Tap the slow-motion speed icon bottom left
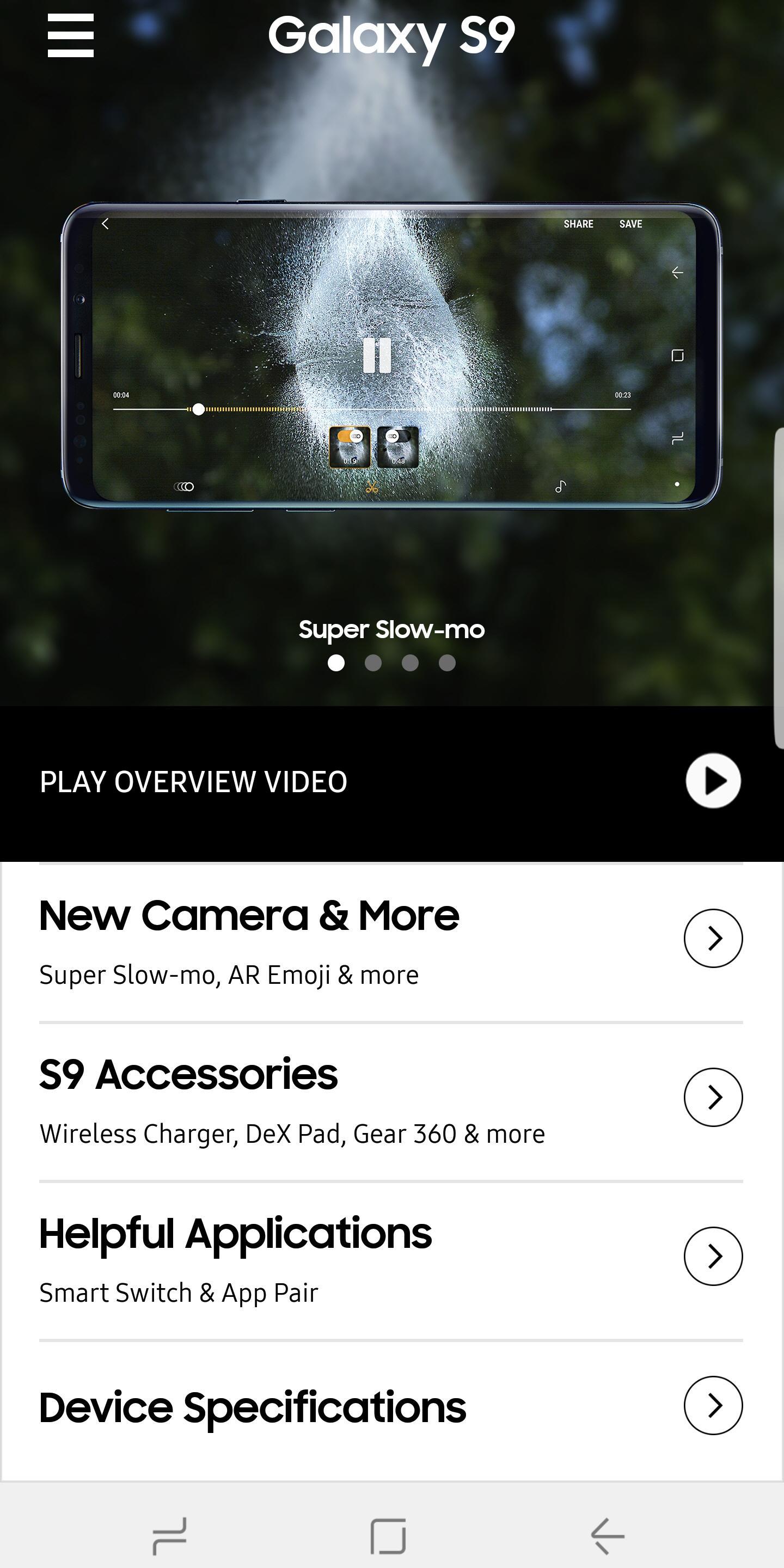The height and width of the screenshot is (1568, 784). (185, 485)
